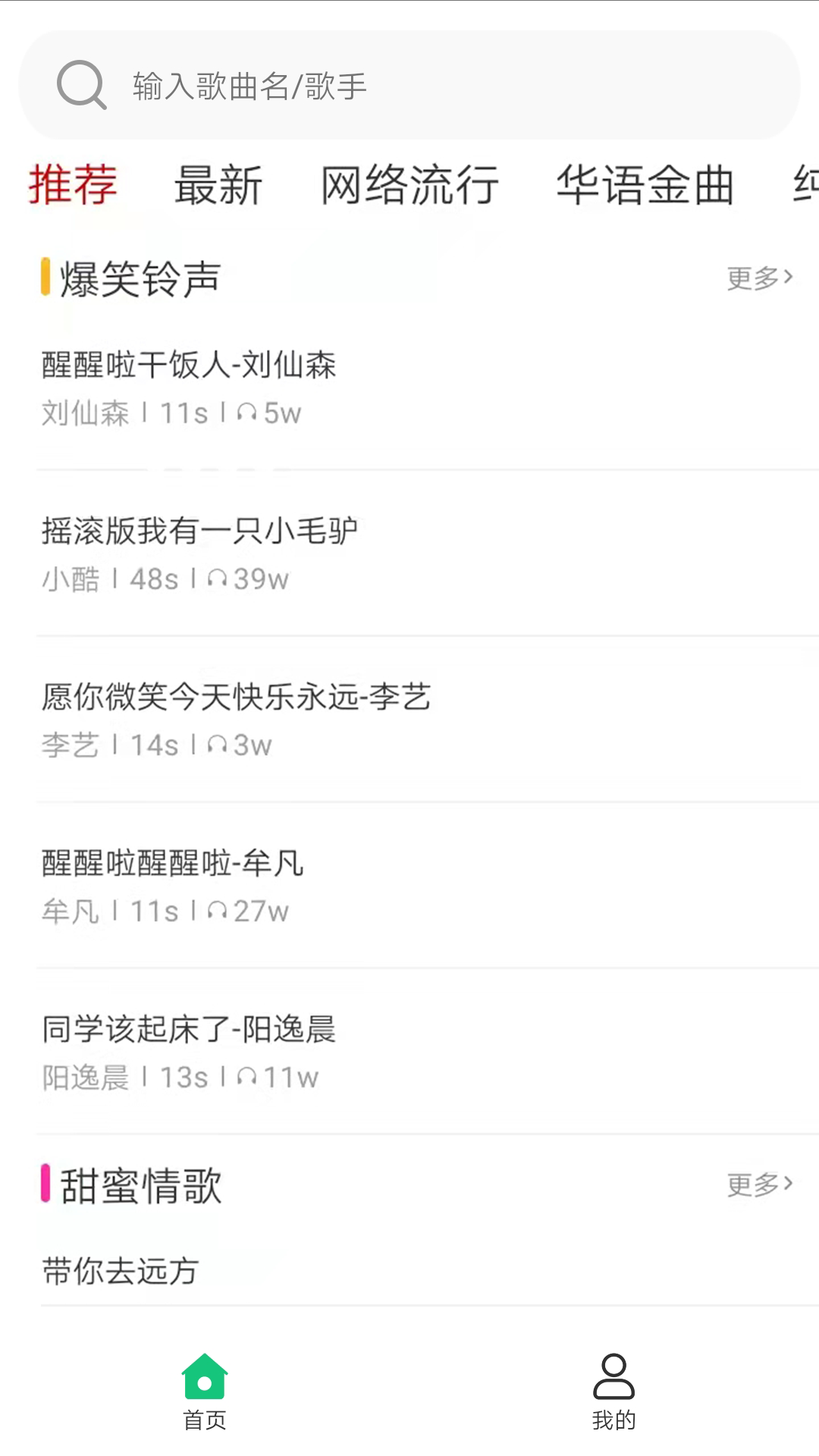
Task: View 更多 in 爆笑铃声 section
Action: 759,278
